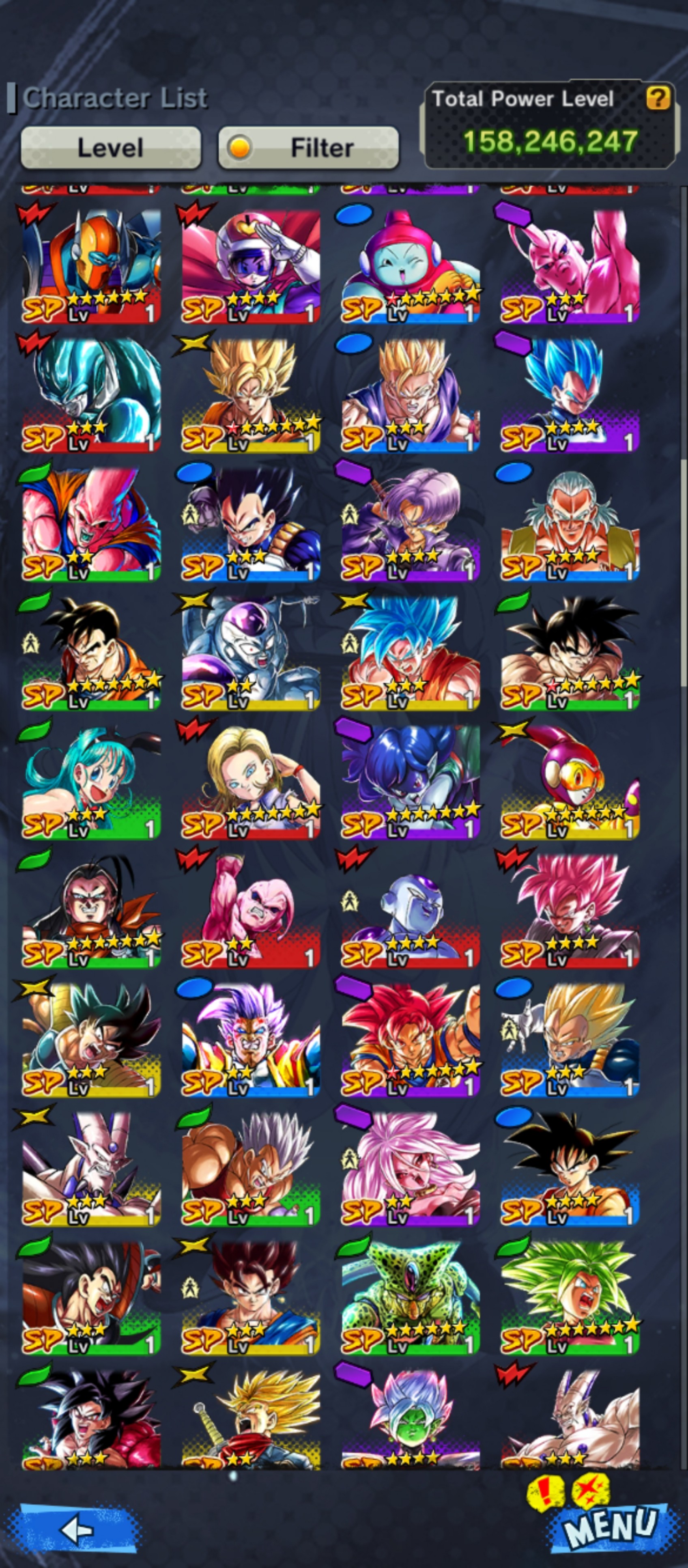Screen dimensions: 688x1568
Task: Select the Super Saiyan Blue Vegeta purple card
Action: 570,395
